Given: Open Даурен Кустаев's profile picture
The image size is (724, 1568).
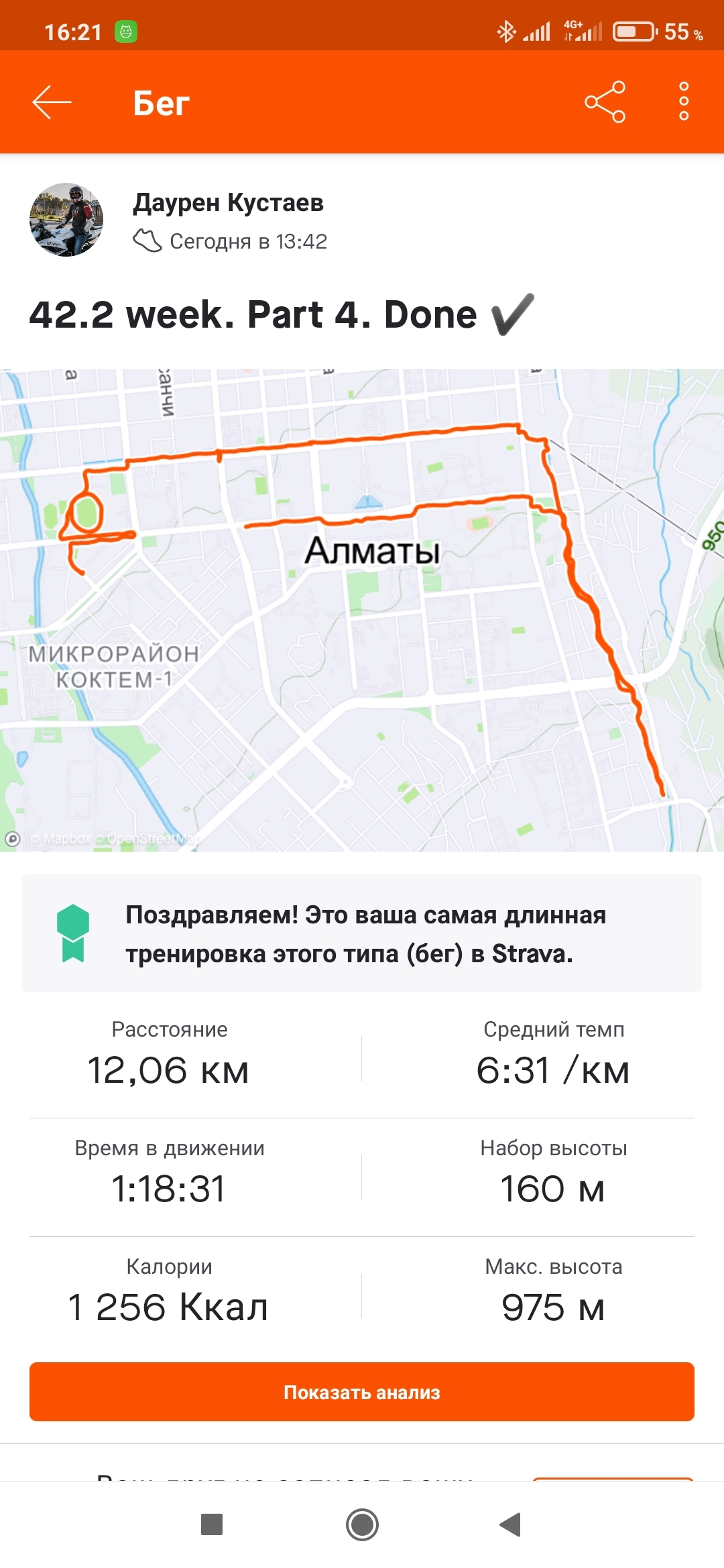Looking at the screenshot, I should (66, 220).
